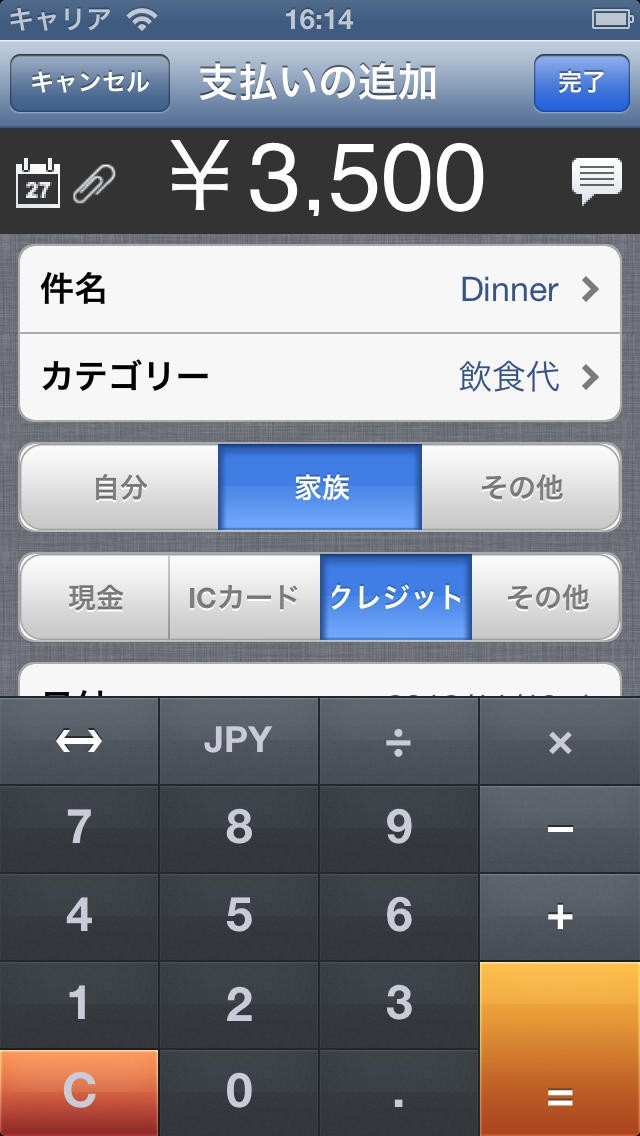Viewport: 640px width, 1136px height.
Task: Choose 現金 as payment method
Action: click(x=95, y=597)
